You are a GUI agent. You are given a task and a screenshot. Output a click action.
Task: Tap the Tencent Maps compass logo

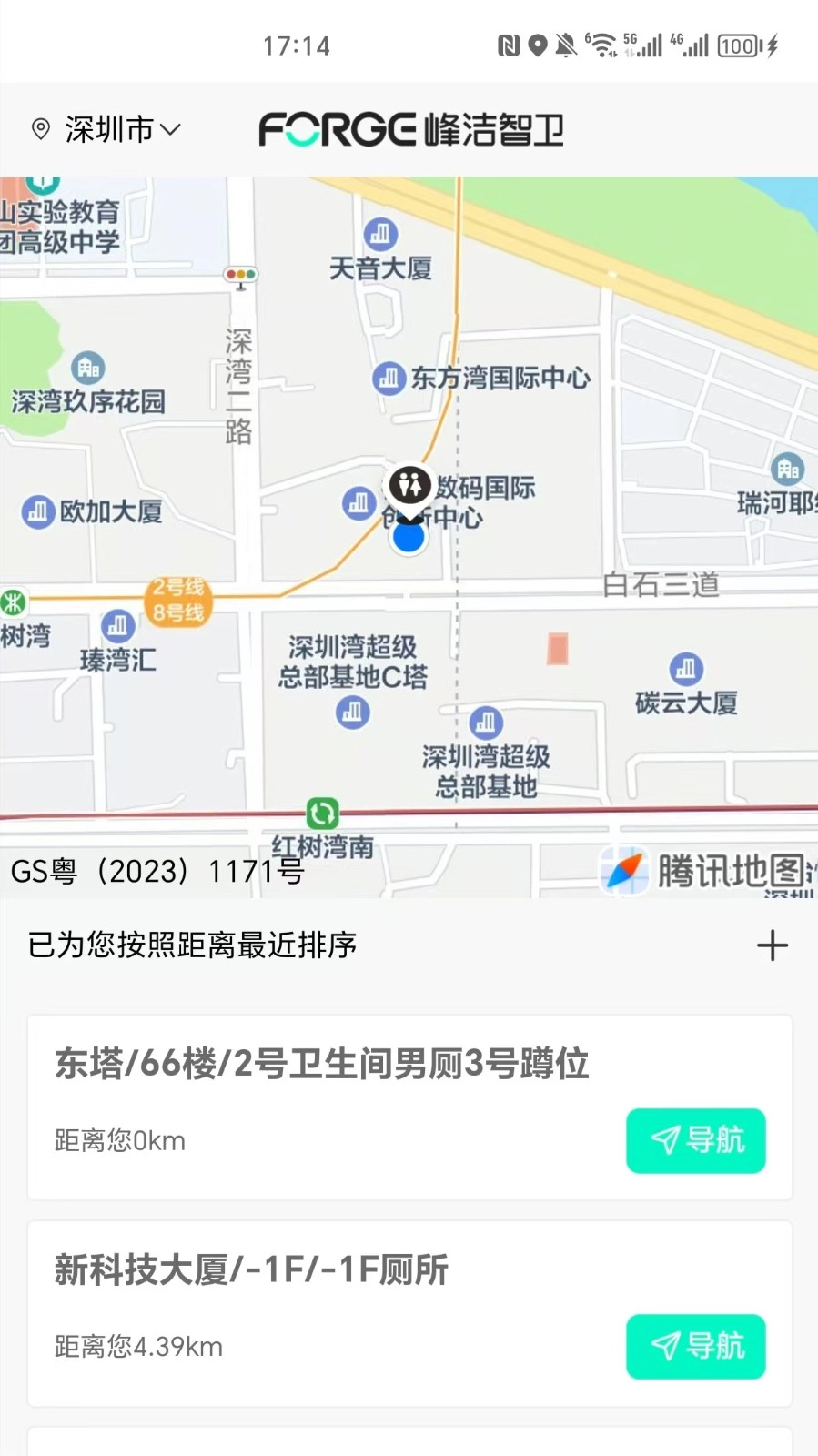624,871
